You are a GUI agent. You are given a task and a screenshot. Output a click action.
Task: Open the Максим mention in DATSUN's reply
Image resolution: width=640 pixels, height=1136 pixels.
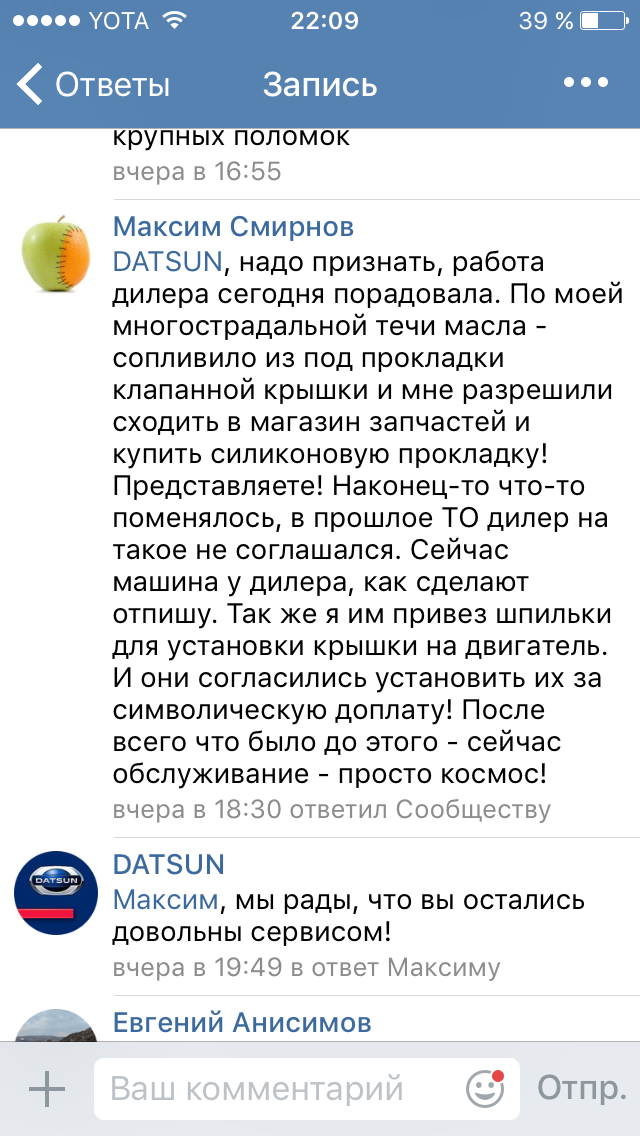(x=165, y=900)
